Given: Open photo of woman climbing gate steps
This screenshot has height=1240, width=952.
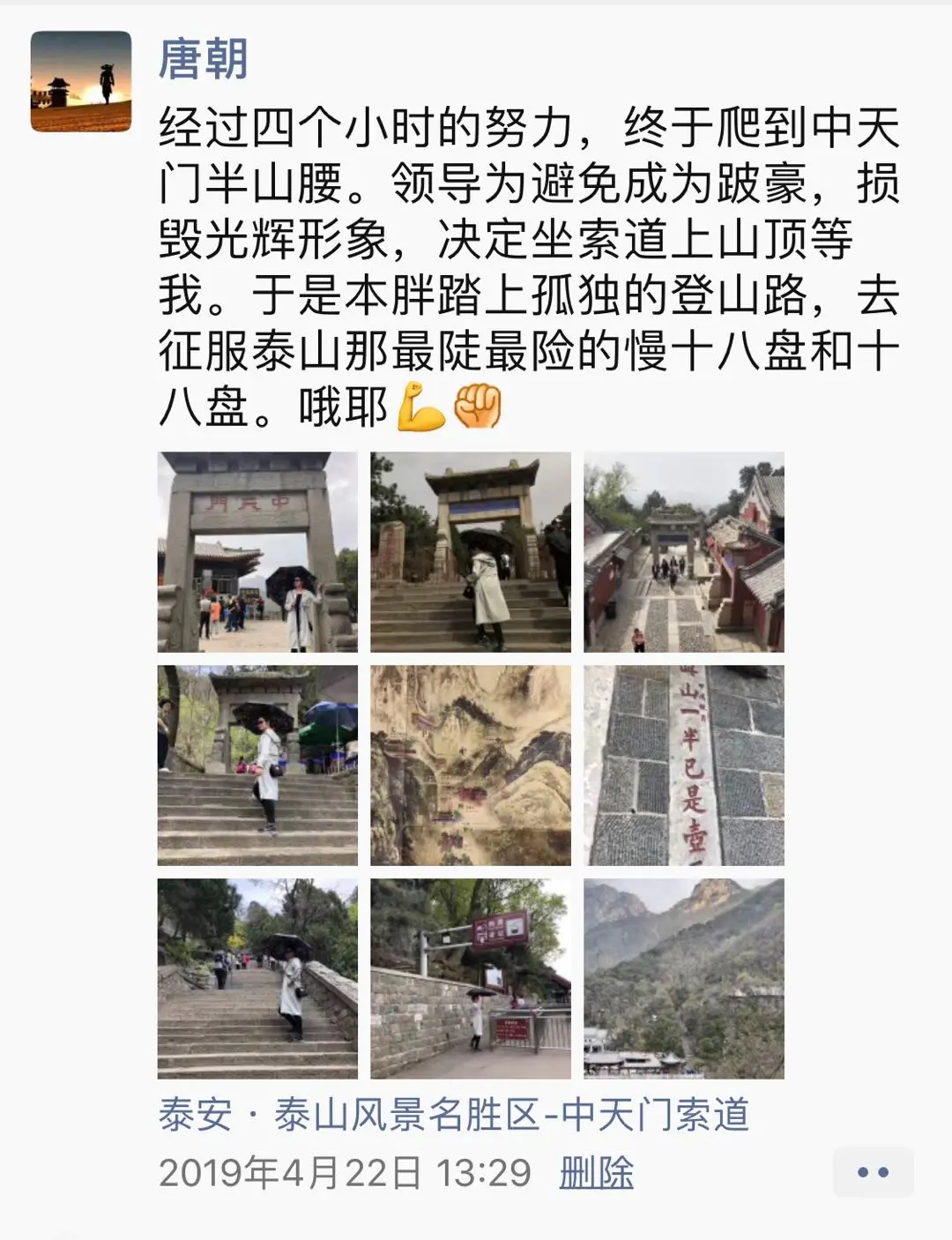Looking at the screenshot, I should pyautogui.click(x=470, y=552).
